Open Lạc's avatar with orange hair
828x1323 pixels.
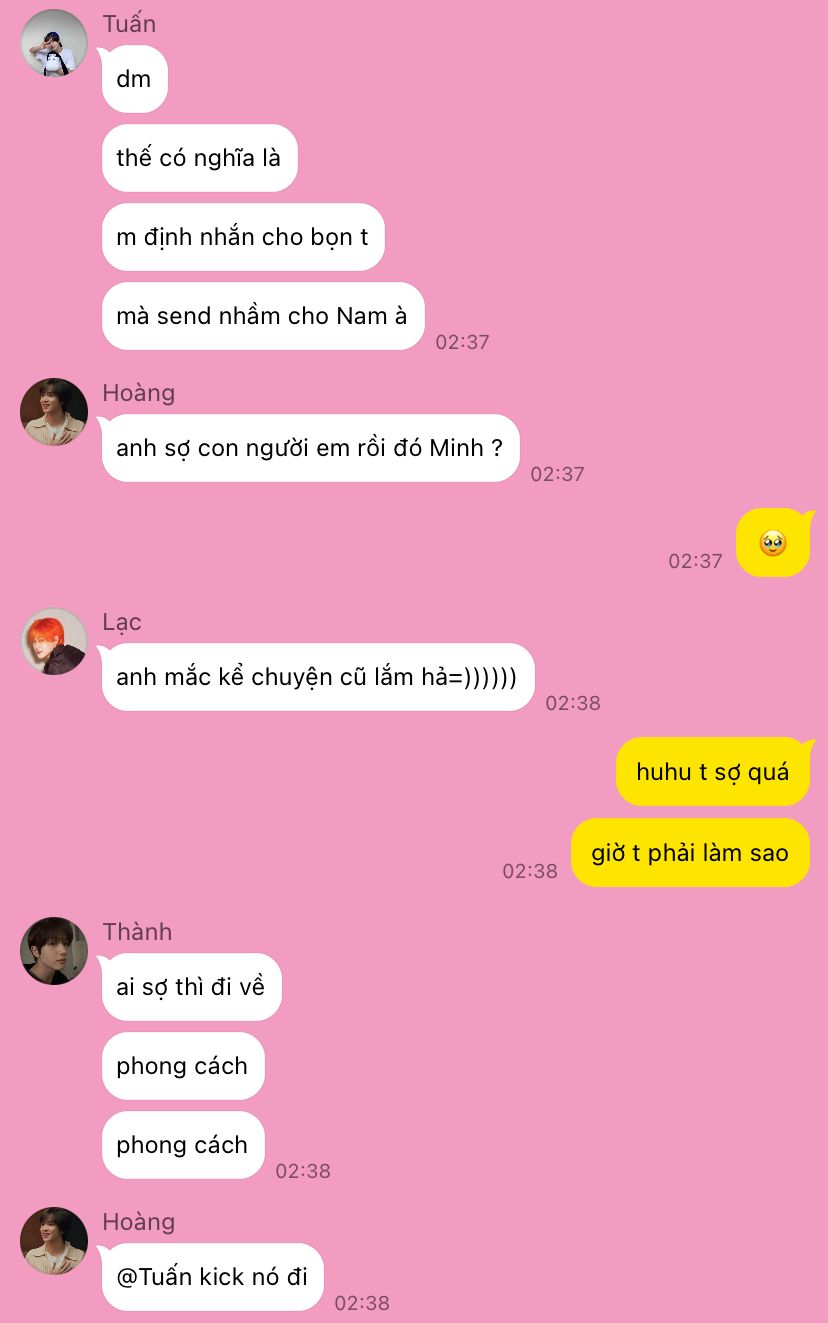pos(54,641)
